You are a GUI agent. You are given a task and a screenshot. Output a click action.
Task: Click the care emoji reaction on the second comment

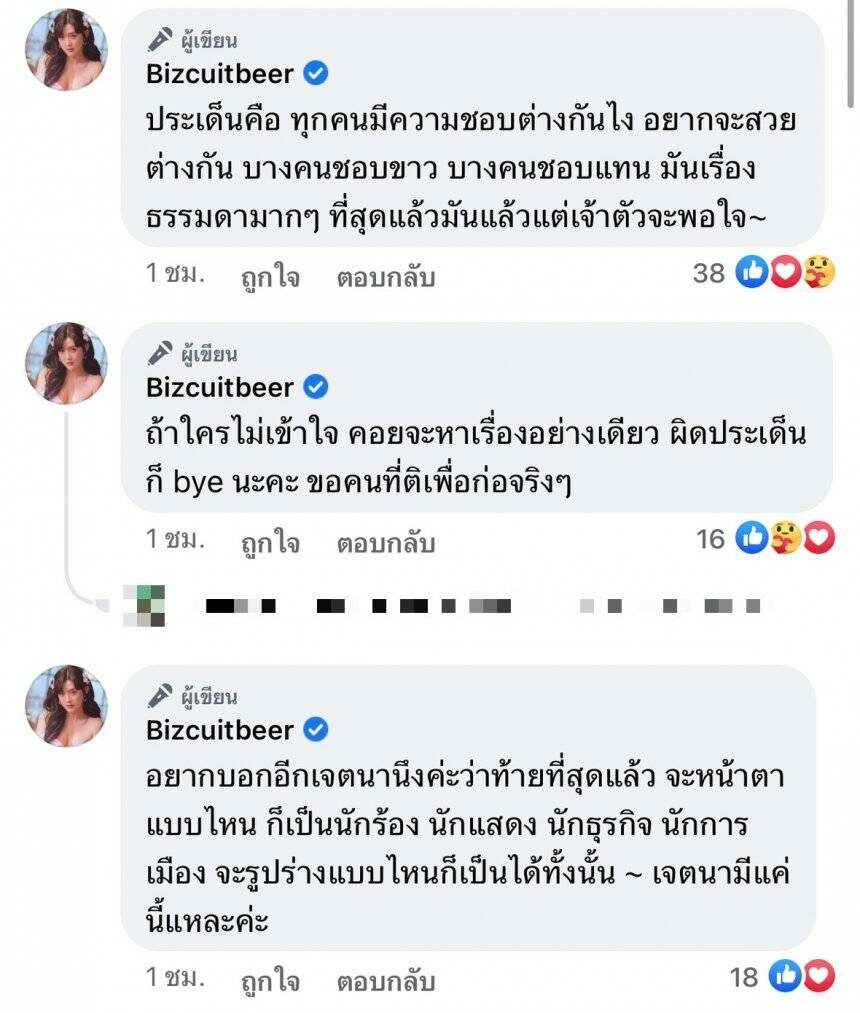(x=789, y=536)
